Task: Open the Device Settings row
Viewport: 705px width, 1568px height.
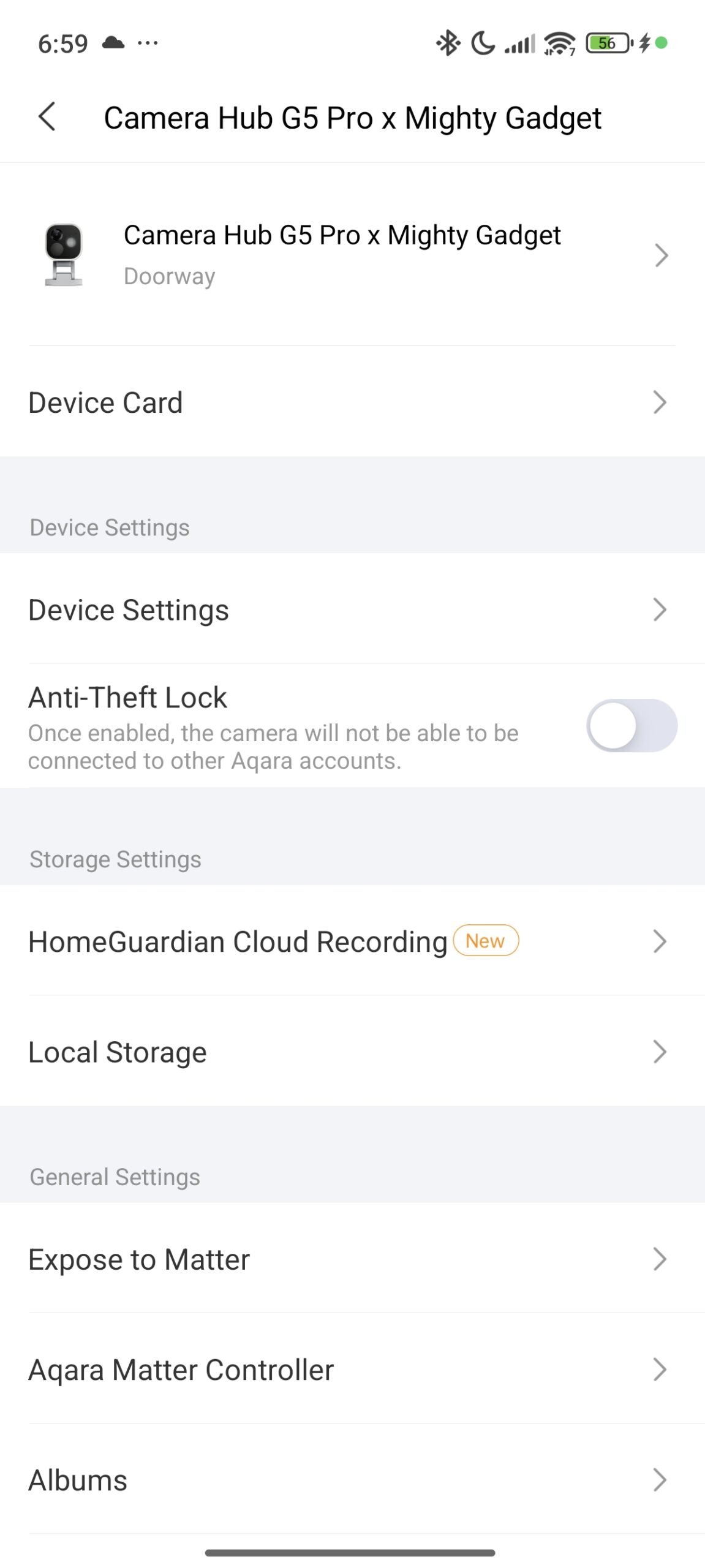Action: 352,610
